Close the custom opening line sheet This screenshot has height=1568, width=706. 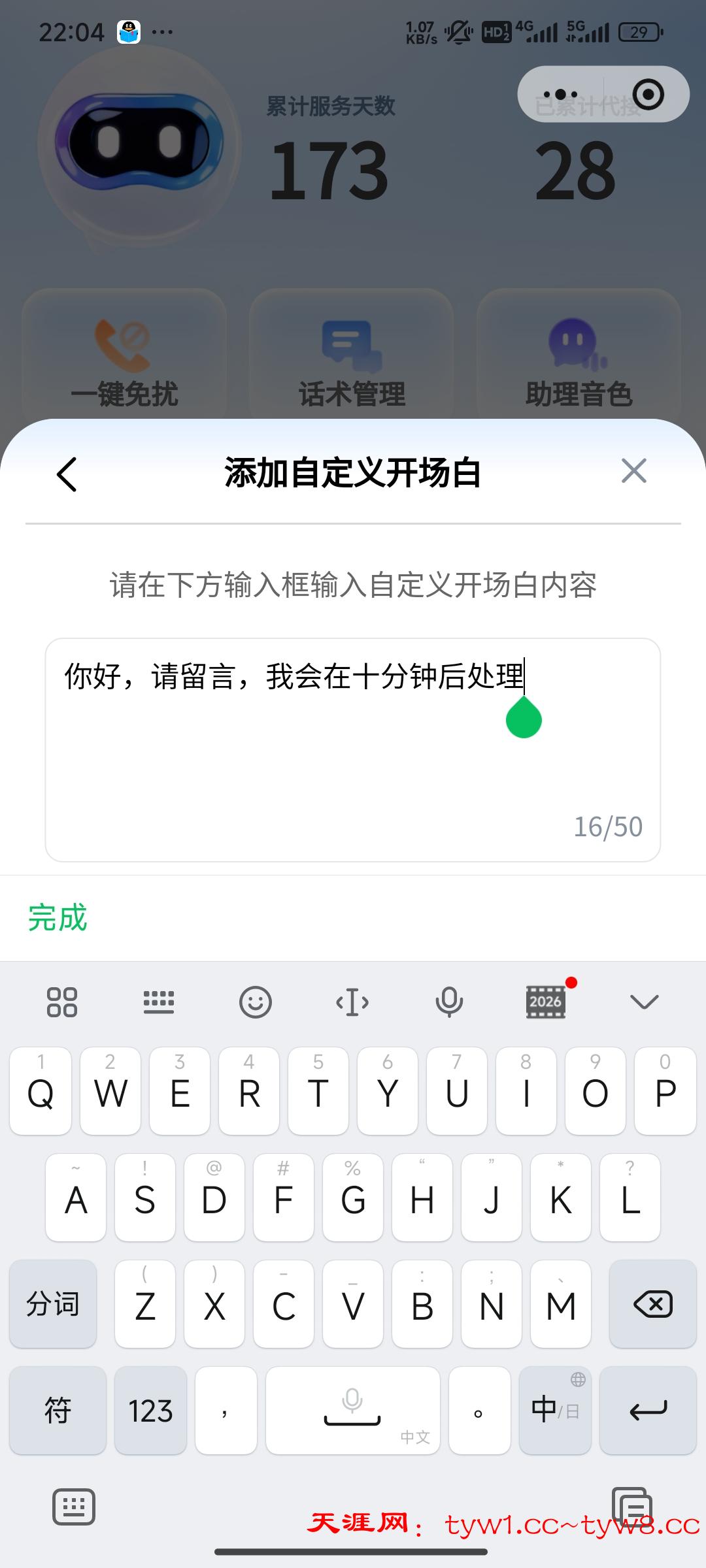633,471
